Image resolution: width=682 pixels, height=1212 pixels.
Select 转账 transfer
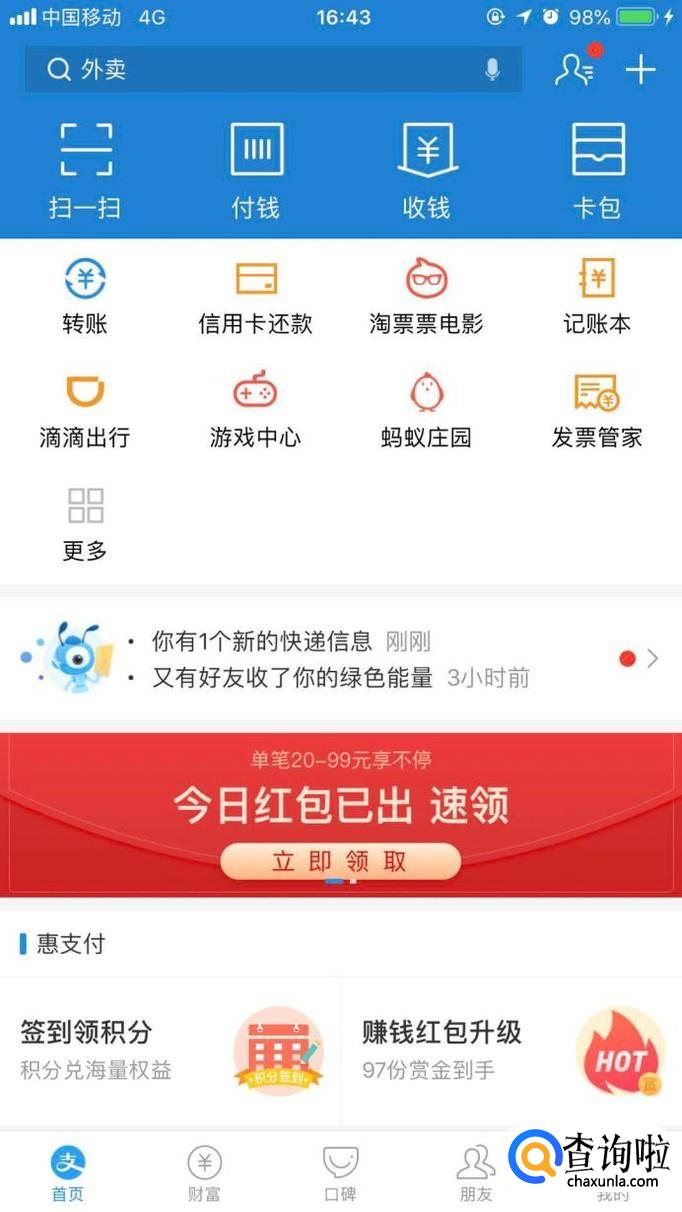click(x=85, y=296)
